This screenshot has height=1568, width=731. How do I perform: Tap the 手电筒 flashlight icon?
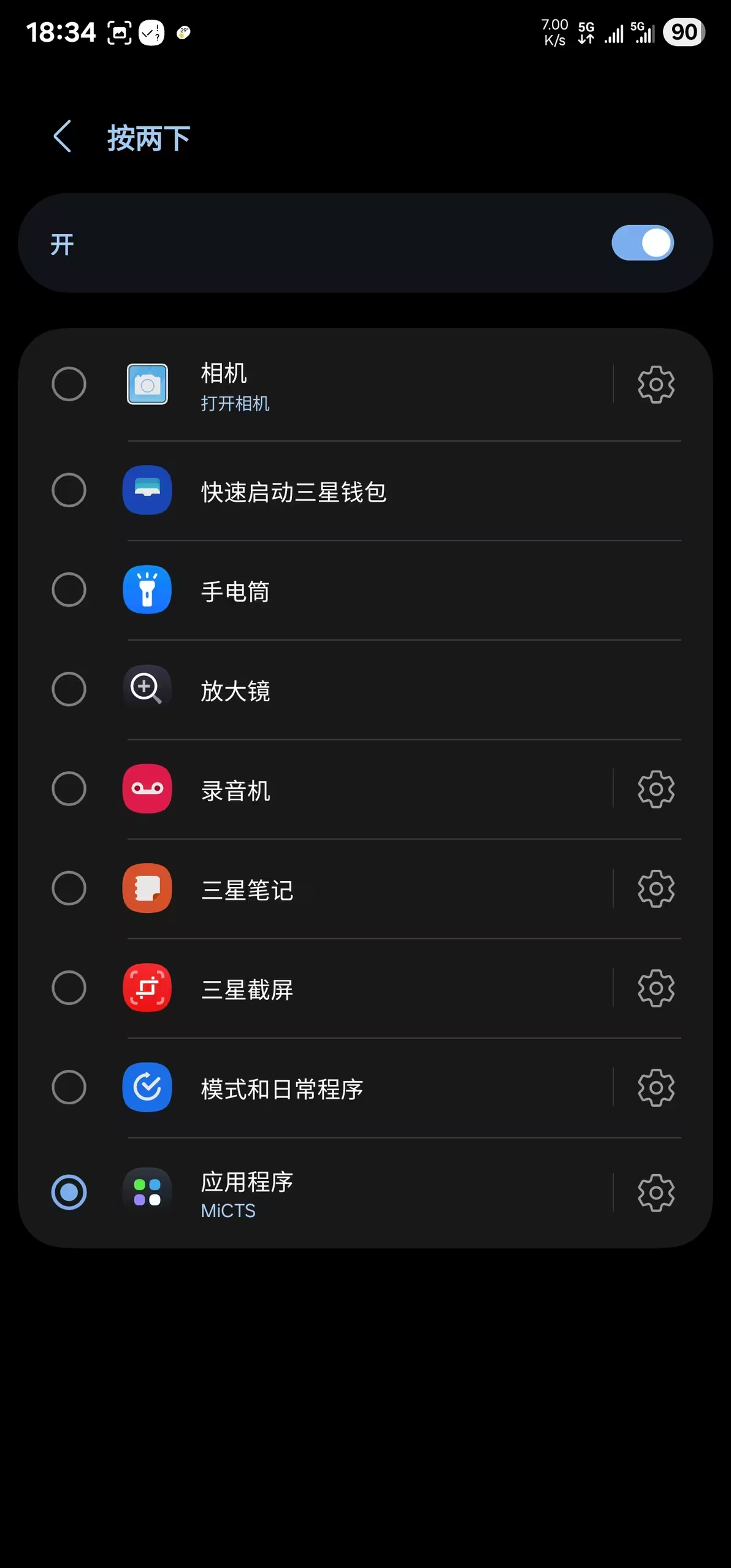pyautogui.click(x=147, y=590)
